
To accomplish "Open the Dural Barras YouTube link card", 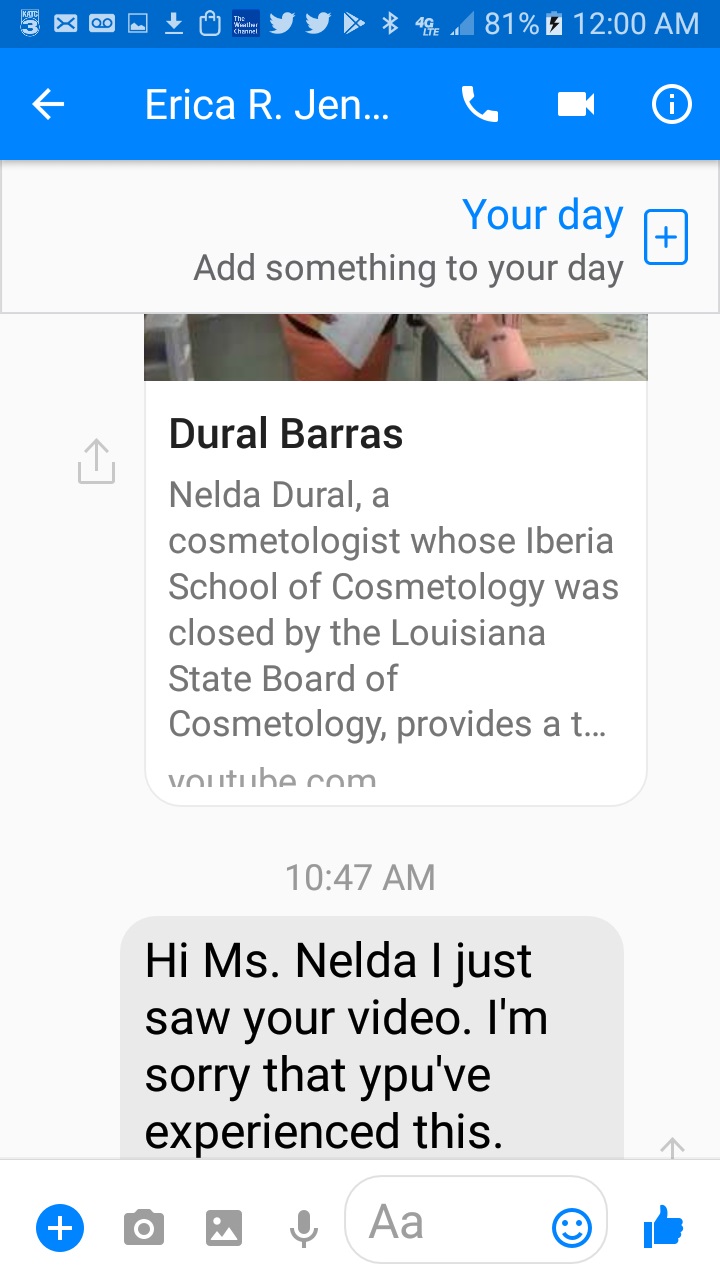I will click(x=396, y=580).
